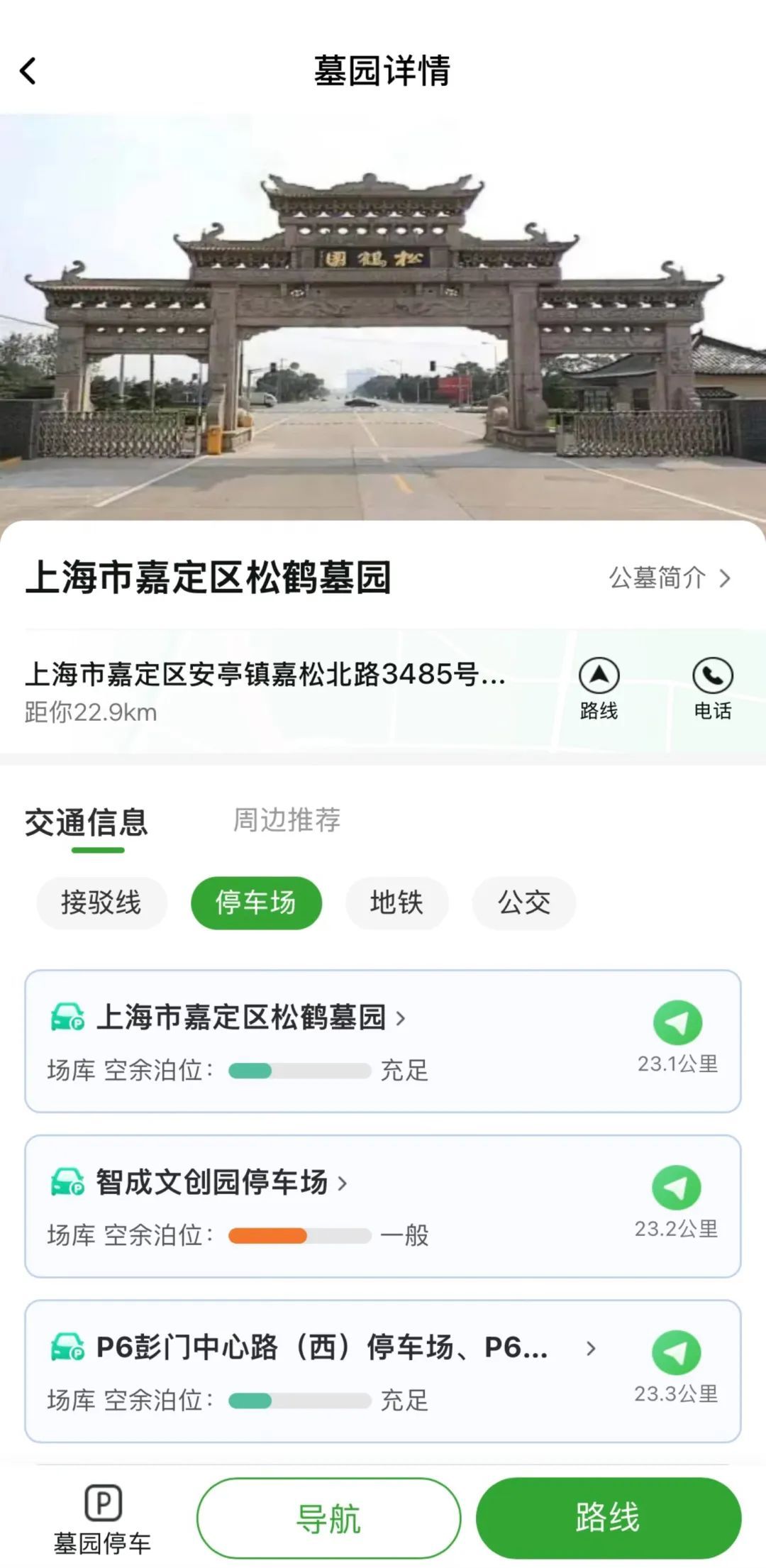Start 导航 to the cemetery

[328, 1518]
